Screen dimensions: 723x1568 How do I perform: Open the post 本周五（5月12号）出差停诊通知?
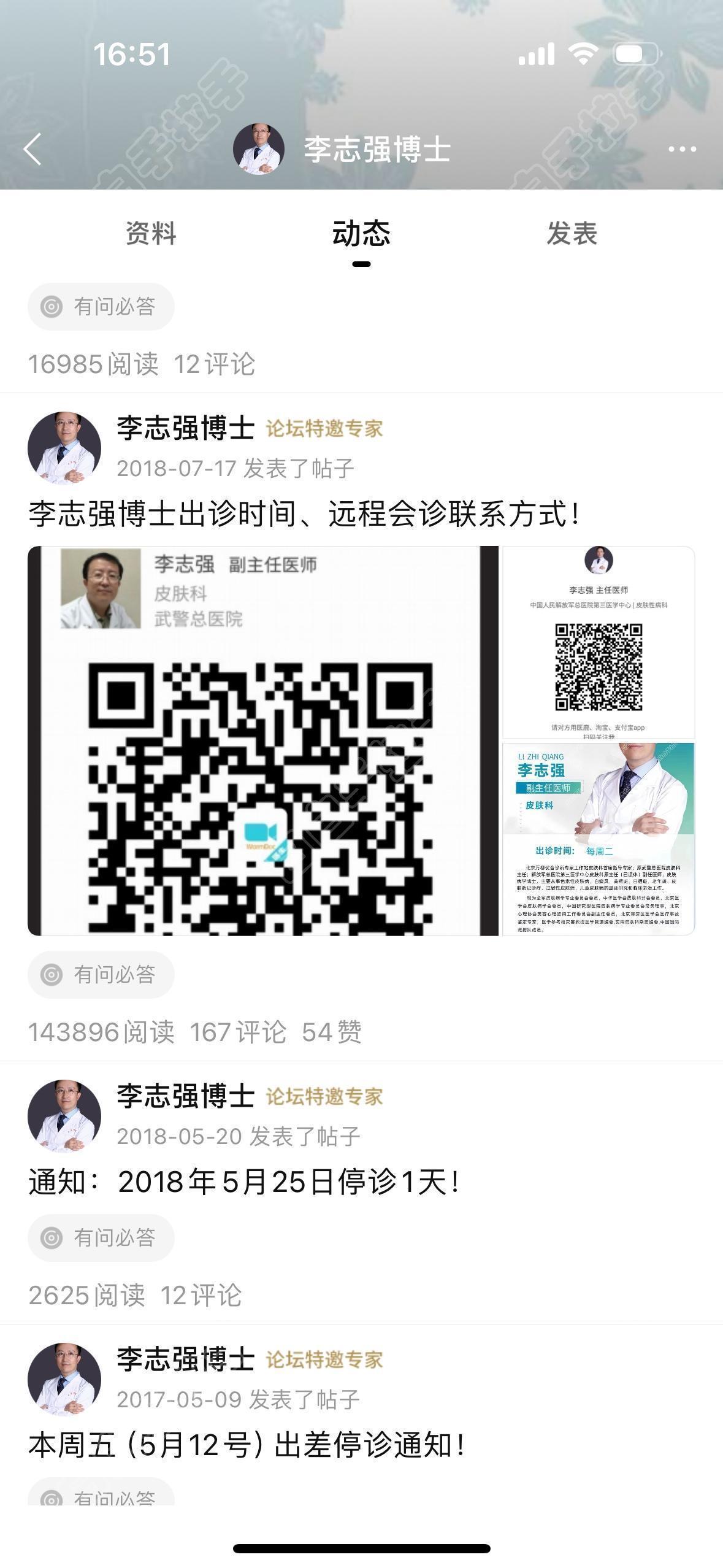pos(247,1445)
